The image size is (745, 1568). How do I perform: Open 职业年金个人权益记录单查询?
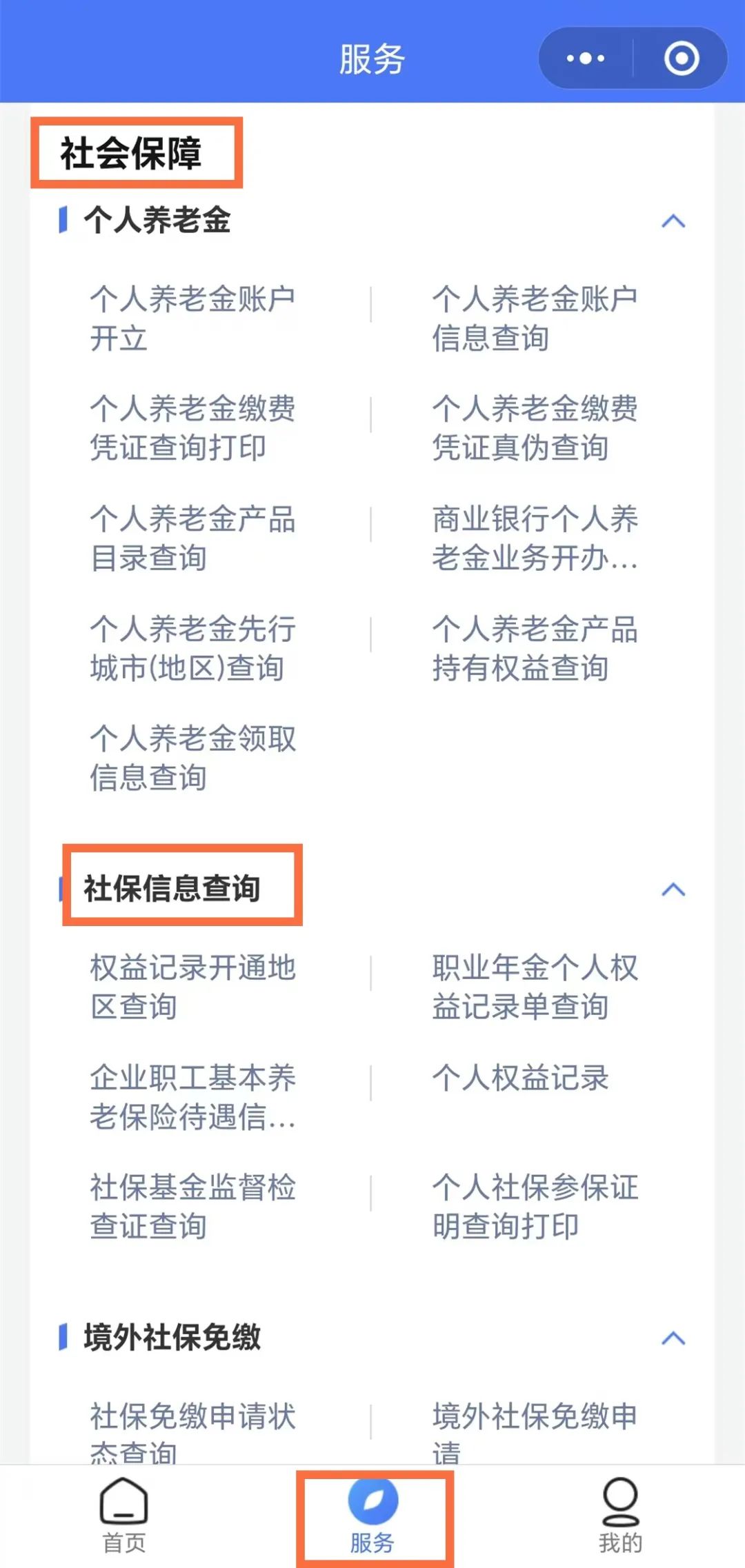pos(535,987)
